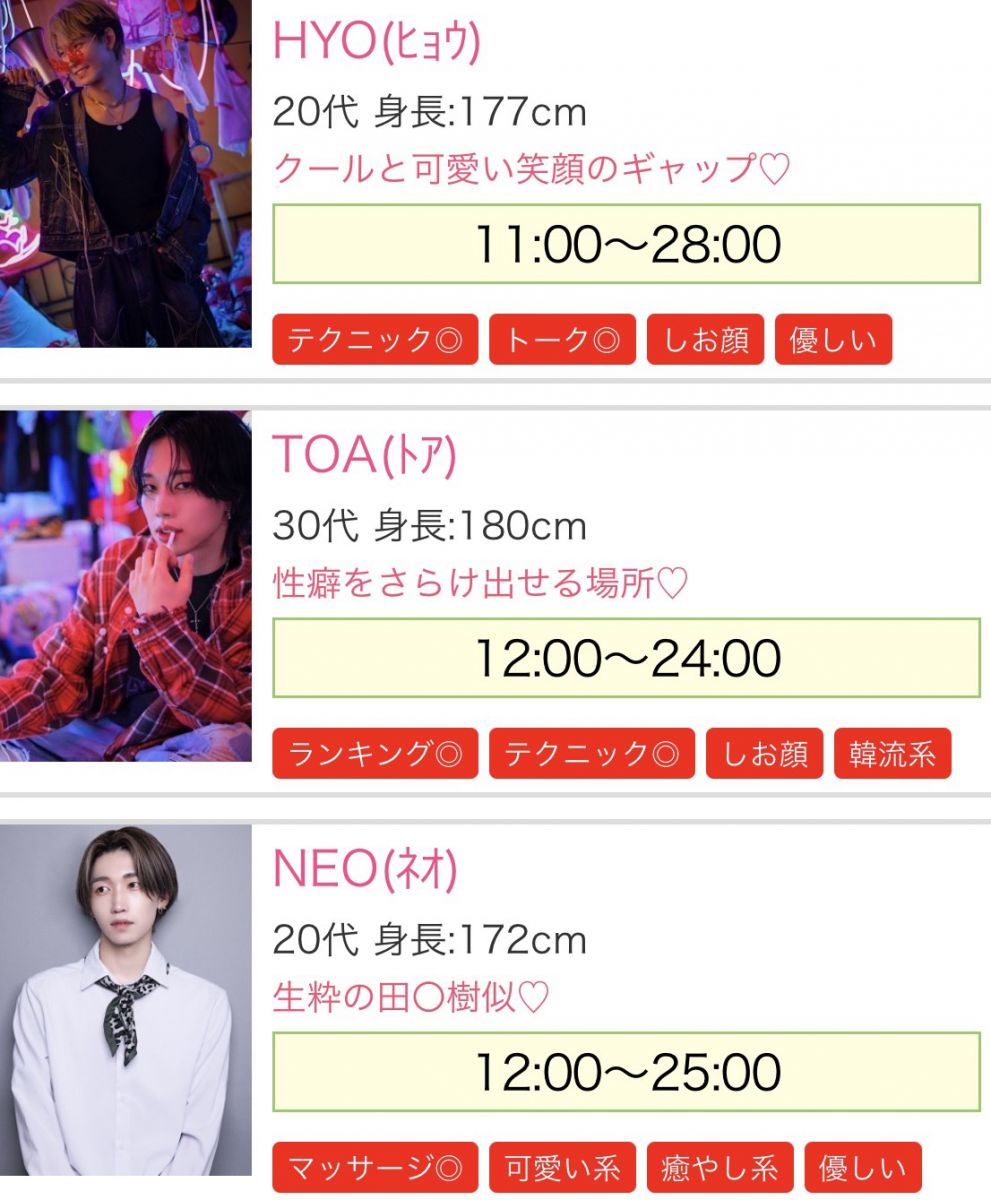
Task: Open HYO's profile photo
Action: pyautogui.click(x=125, y=173)
